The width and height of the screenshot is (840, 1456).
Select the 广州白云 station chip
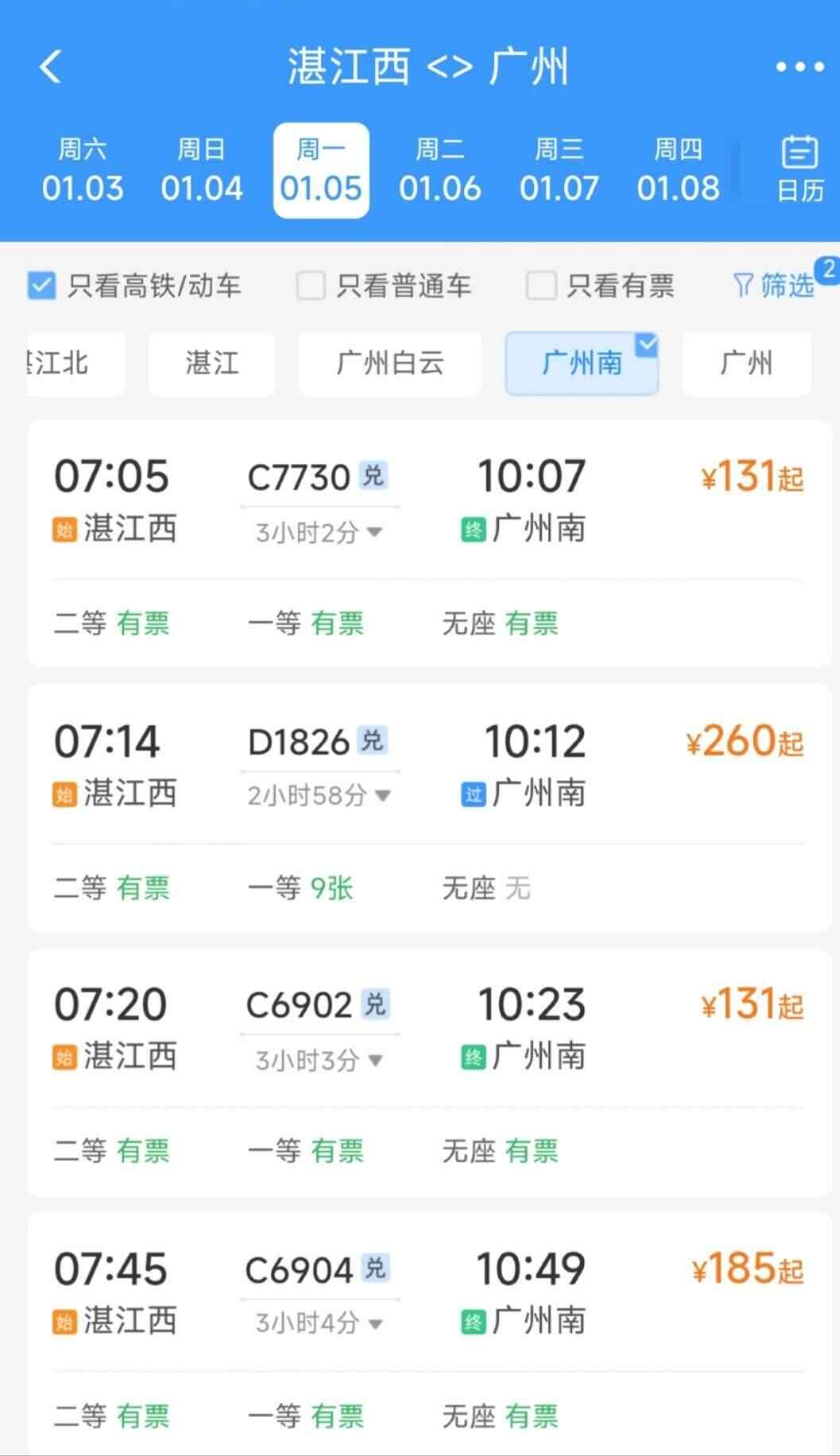coord(389,363)
